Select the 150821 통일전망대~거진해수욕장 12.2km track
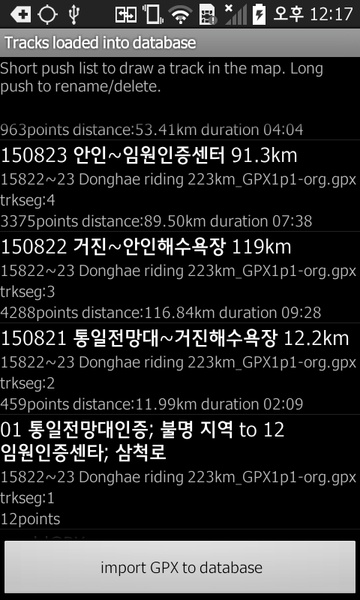 coord(180,368)
